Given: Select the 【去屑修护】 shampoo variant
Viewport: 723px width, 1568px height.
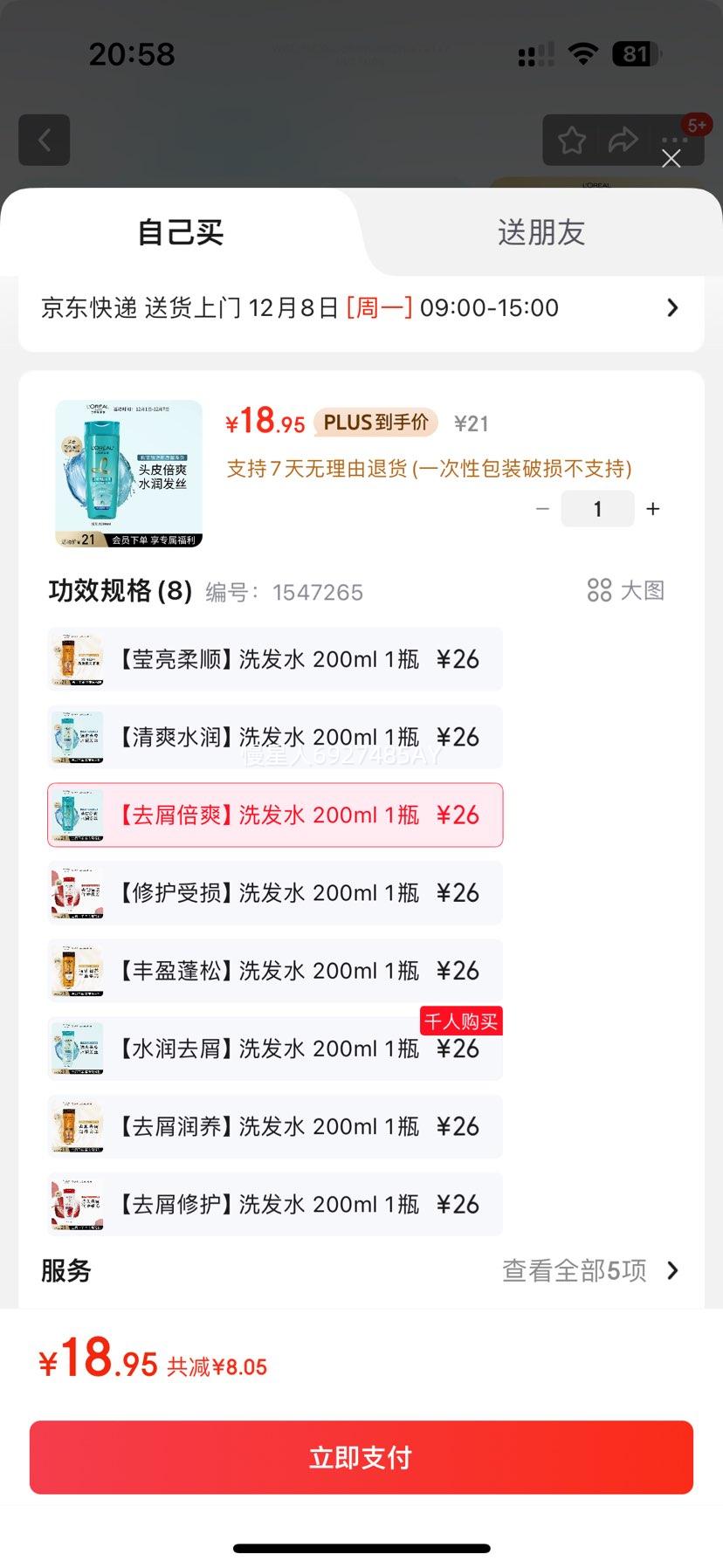Looking at the screenshot, I should (275, 1204).
